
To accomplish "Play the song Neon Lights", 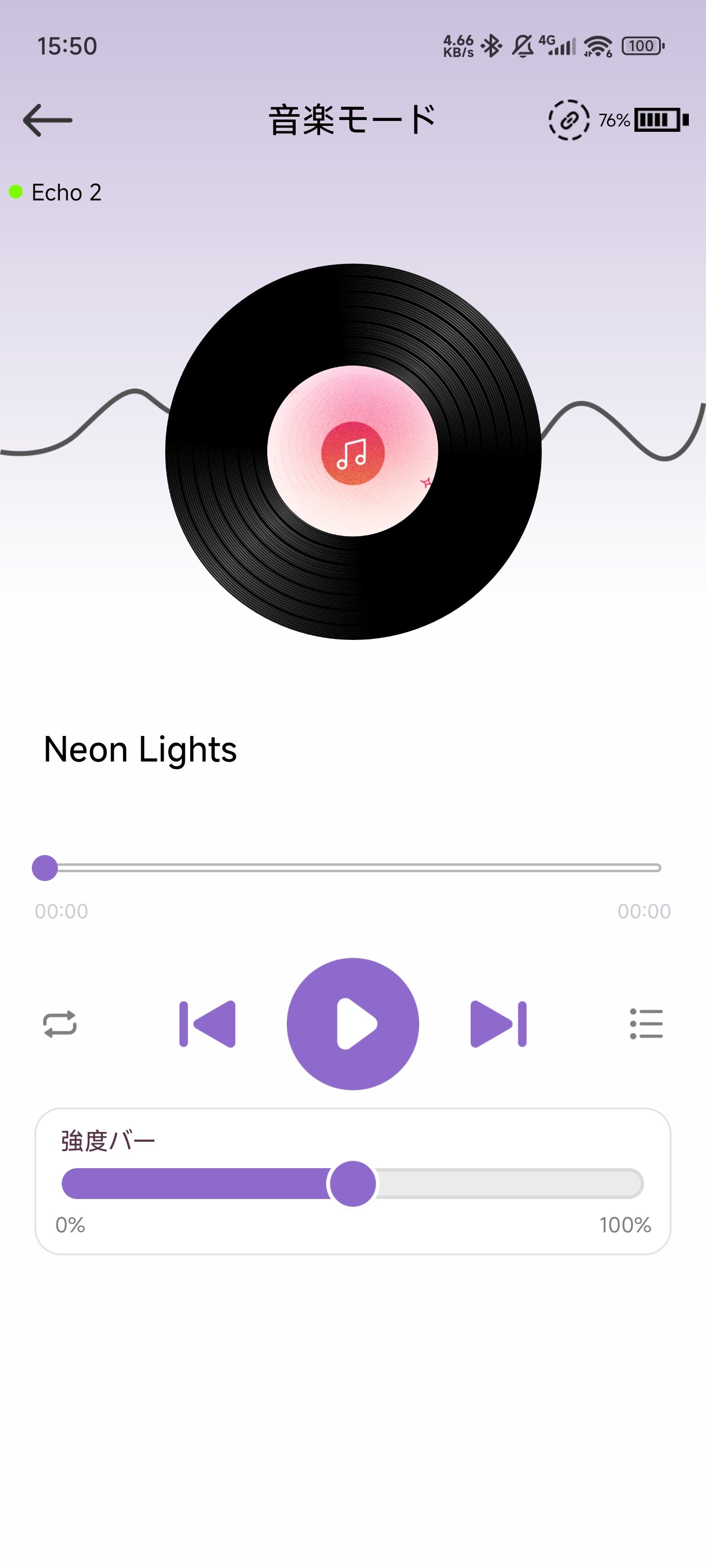I will 353,1024.
